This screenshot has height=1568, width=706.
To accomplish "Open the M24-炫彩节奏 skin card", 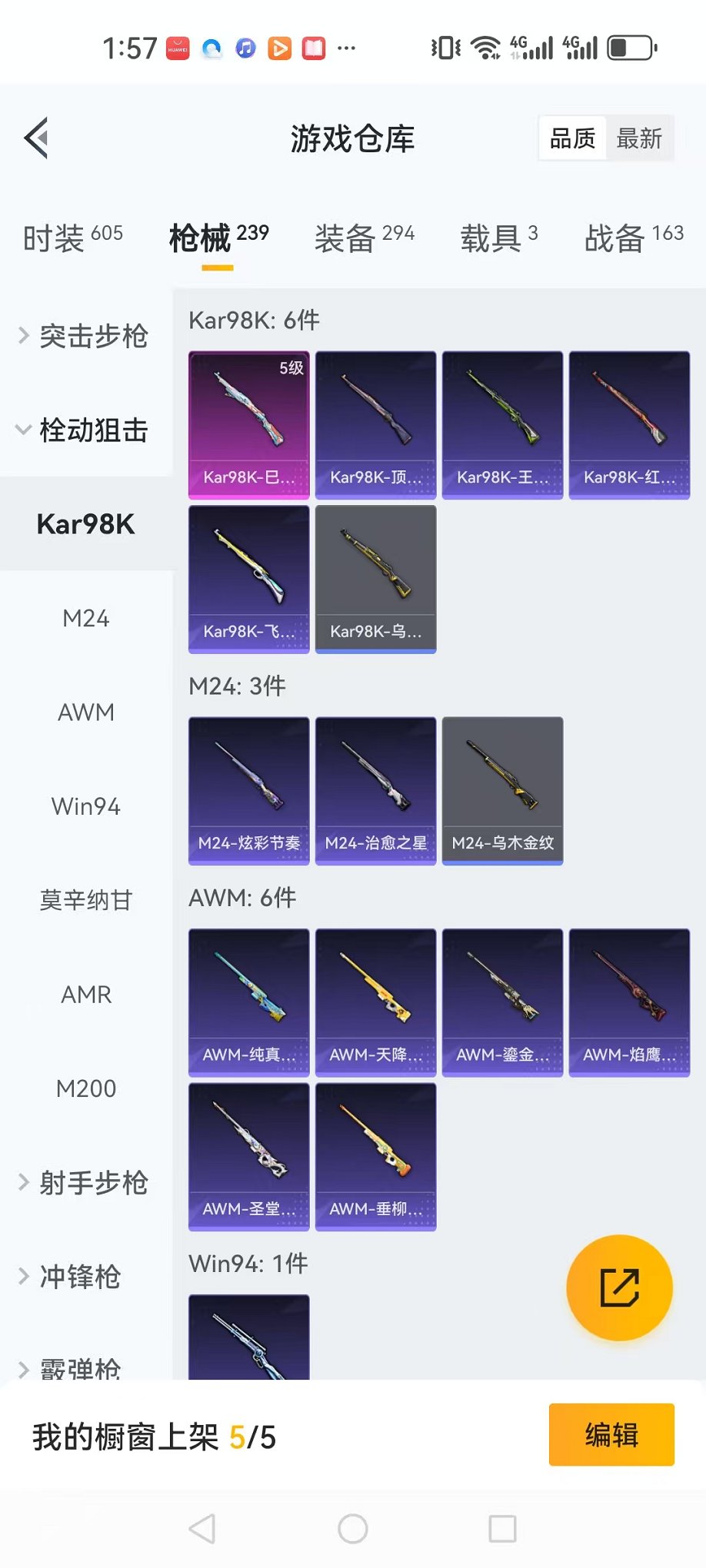I will [248, 791].
